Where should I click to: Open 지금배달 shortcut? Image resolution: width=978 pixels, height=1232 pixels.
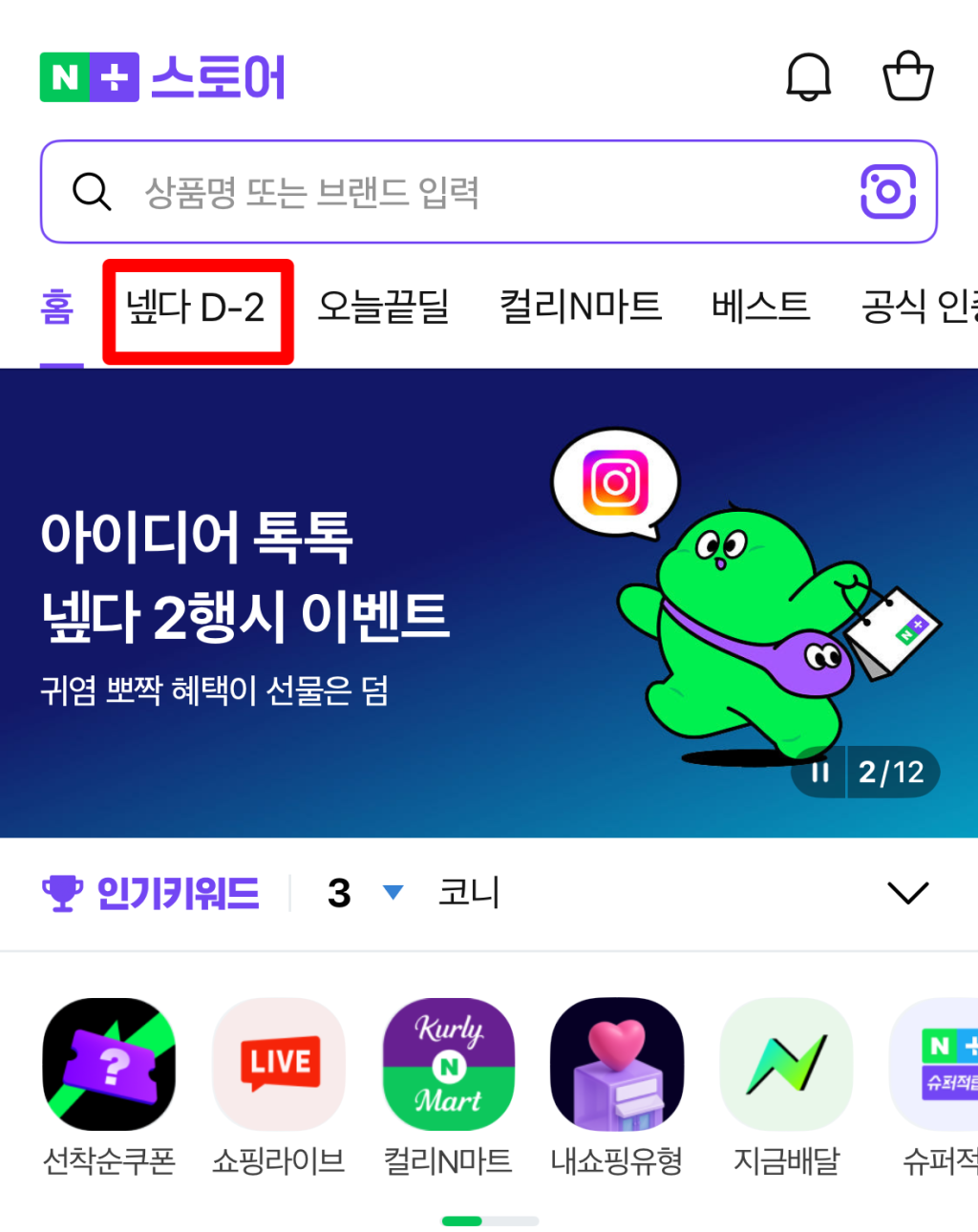(786, 1065)
